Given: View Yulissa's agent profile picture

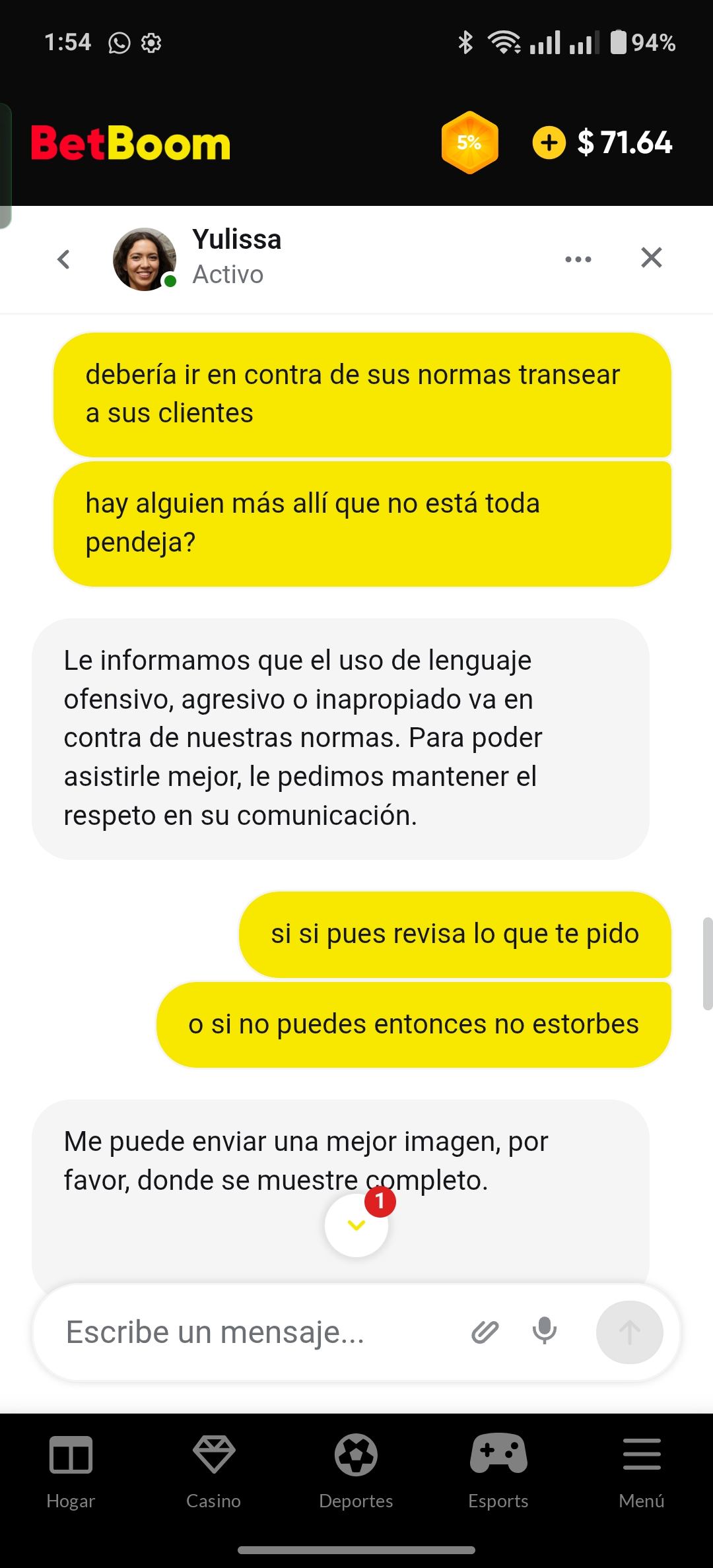Looking at the screenshot, I should [145, 259].
